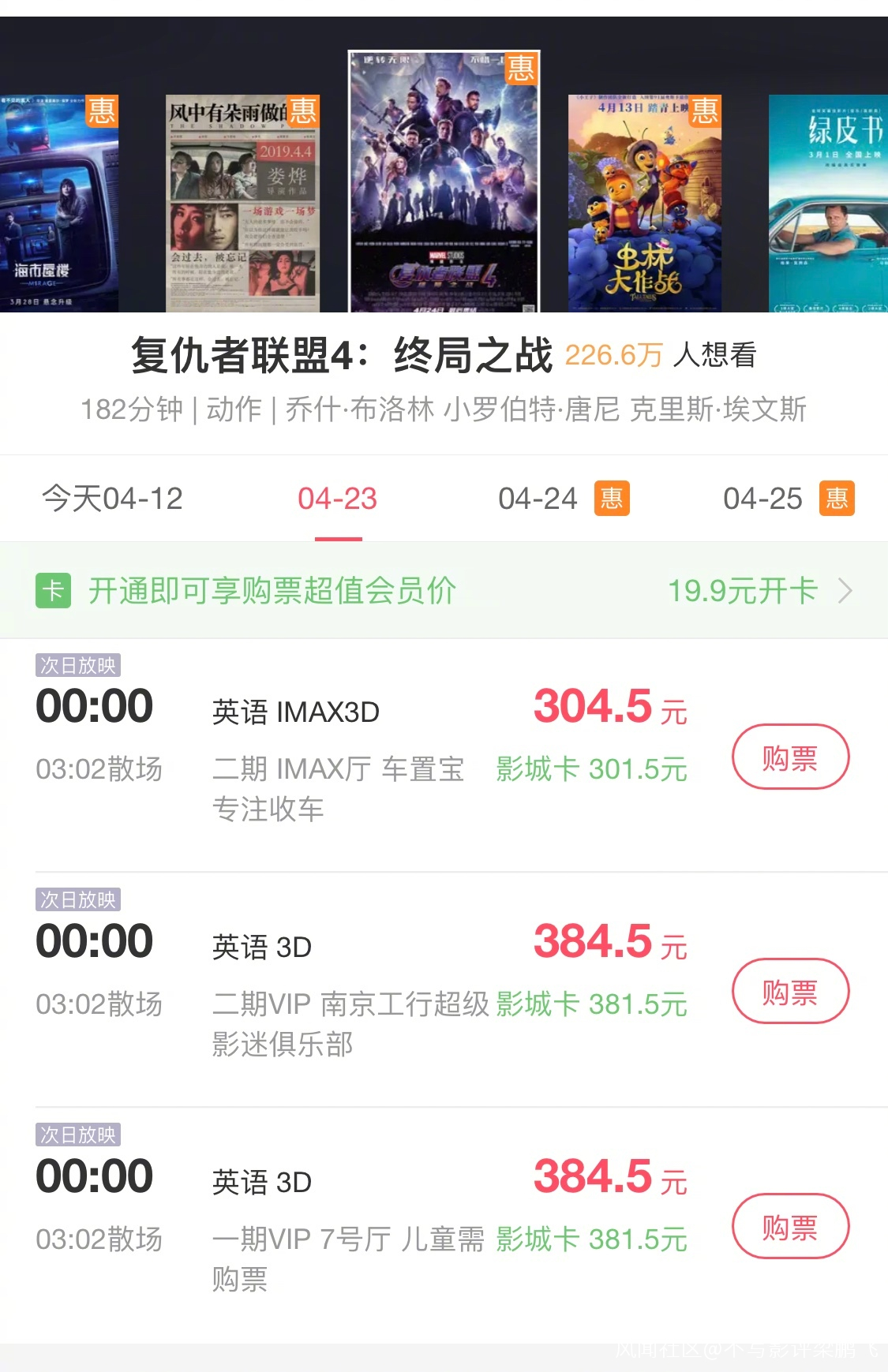
Task: Open the 复仇者联盟4 center poster
Action: click(444, 181)
